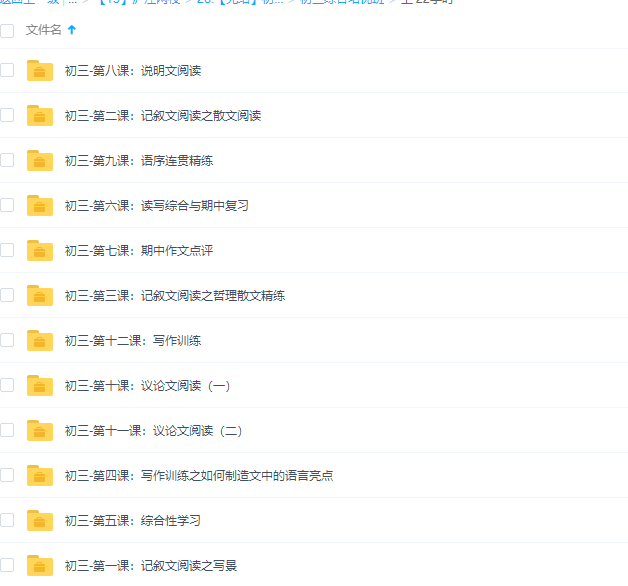Open folder 初三-第五课：综合性学习
This screenshot has width=628, height=586.
(x=132, y=521)
